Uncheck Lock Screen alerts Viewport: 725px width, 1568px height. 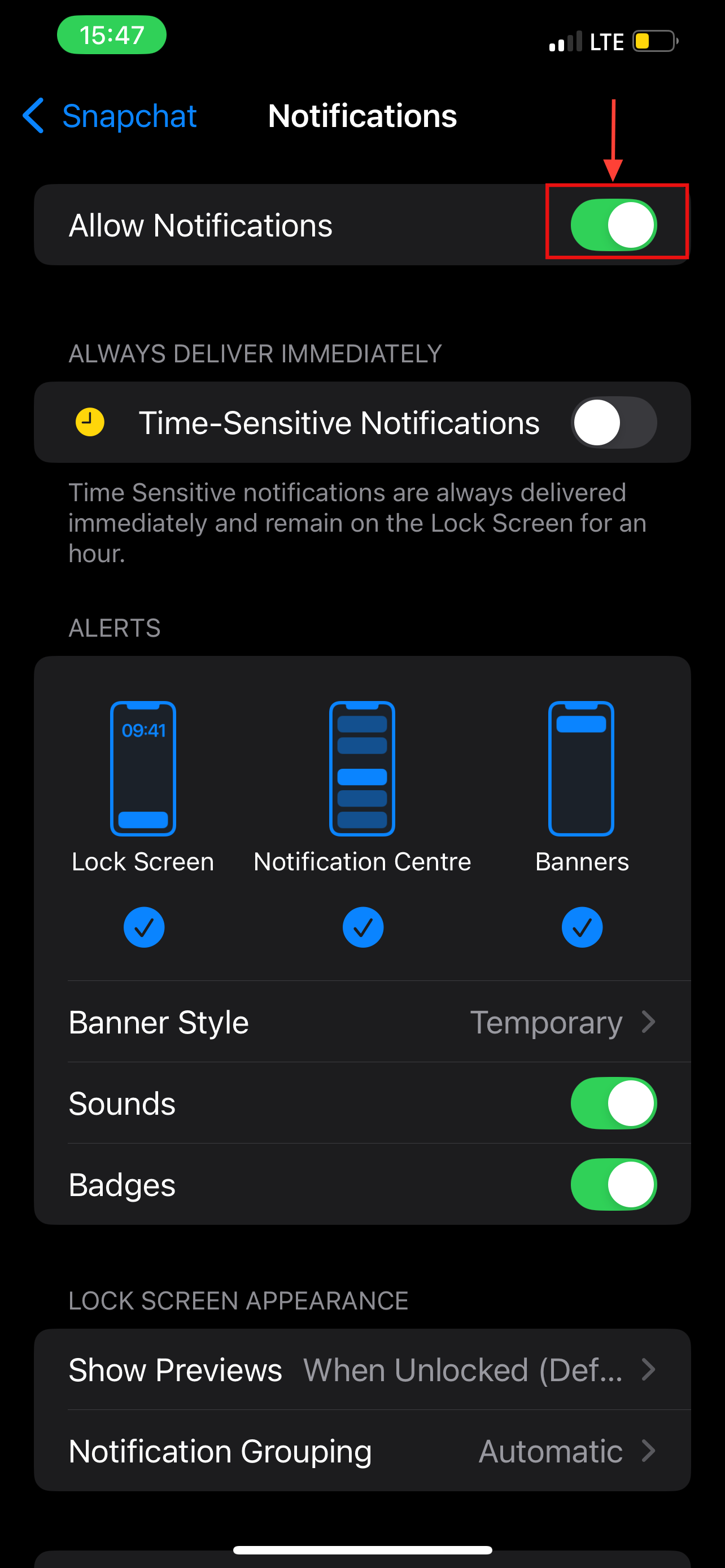(x=143, y=927)
